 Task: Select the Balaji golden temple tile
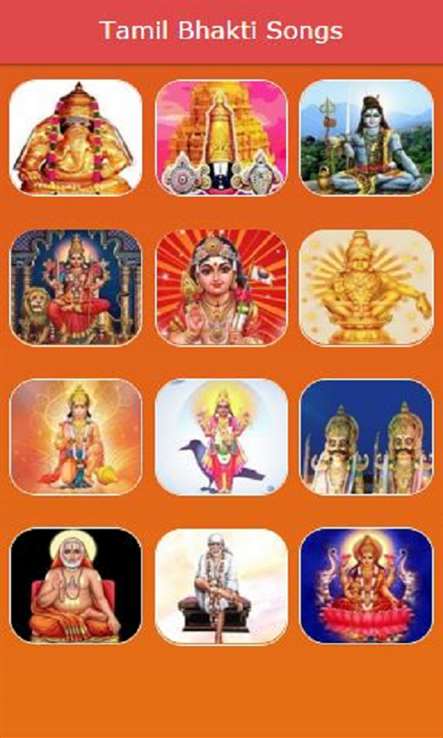pos(221,137)
